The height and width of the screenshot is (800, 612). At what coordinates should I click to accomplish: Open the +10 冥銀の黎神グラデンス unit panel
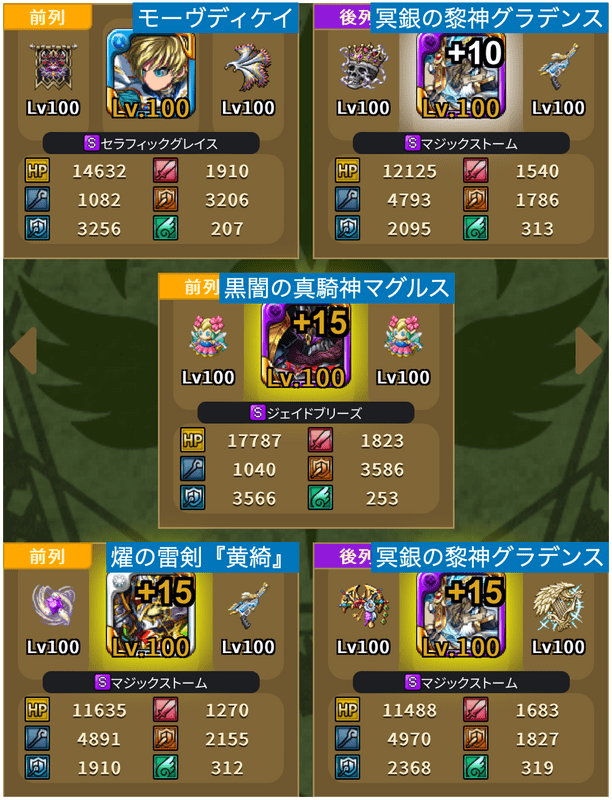[460, 75]
